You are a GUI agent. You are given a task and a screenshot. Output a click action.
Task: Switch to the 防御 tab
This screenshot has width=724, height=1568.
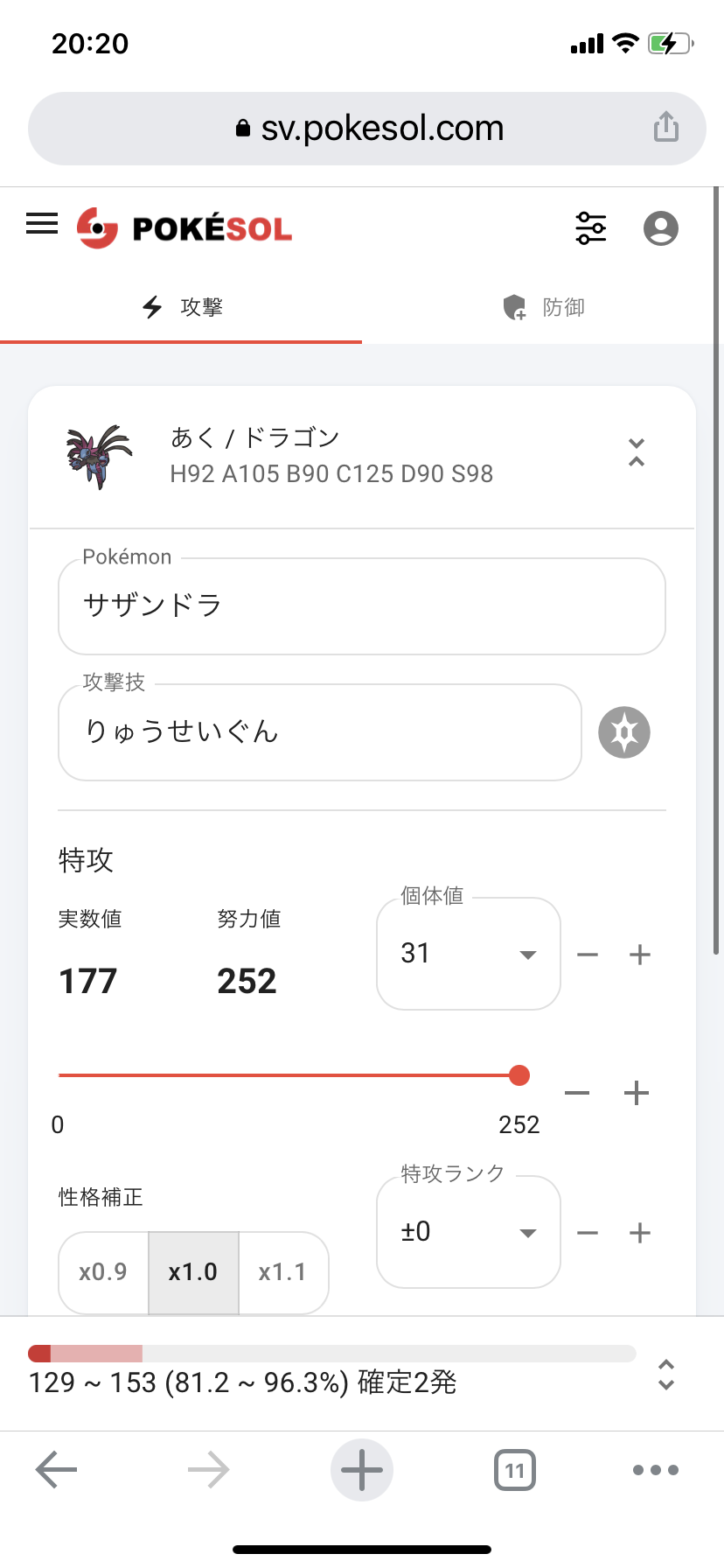coord(543,307)
